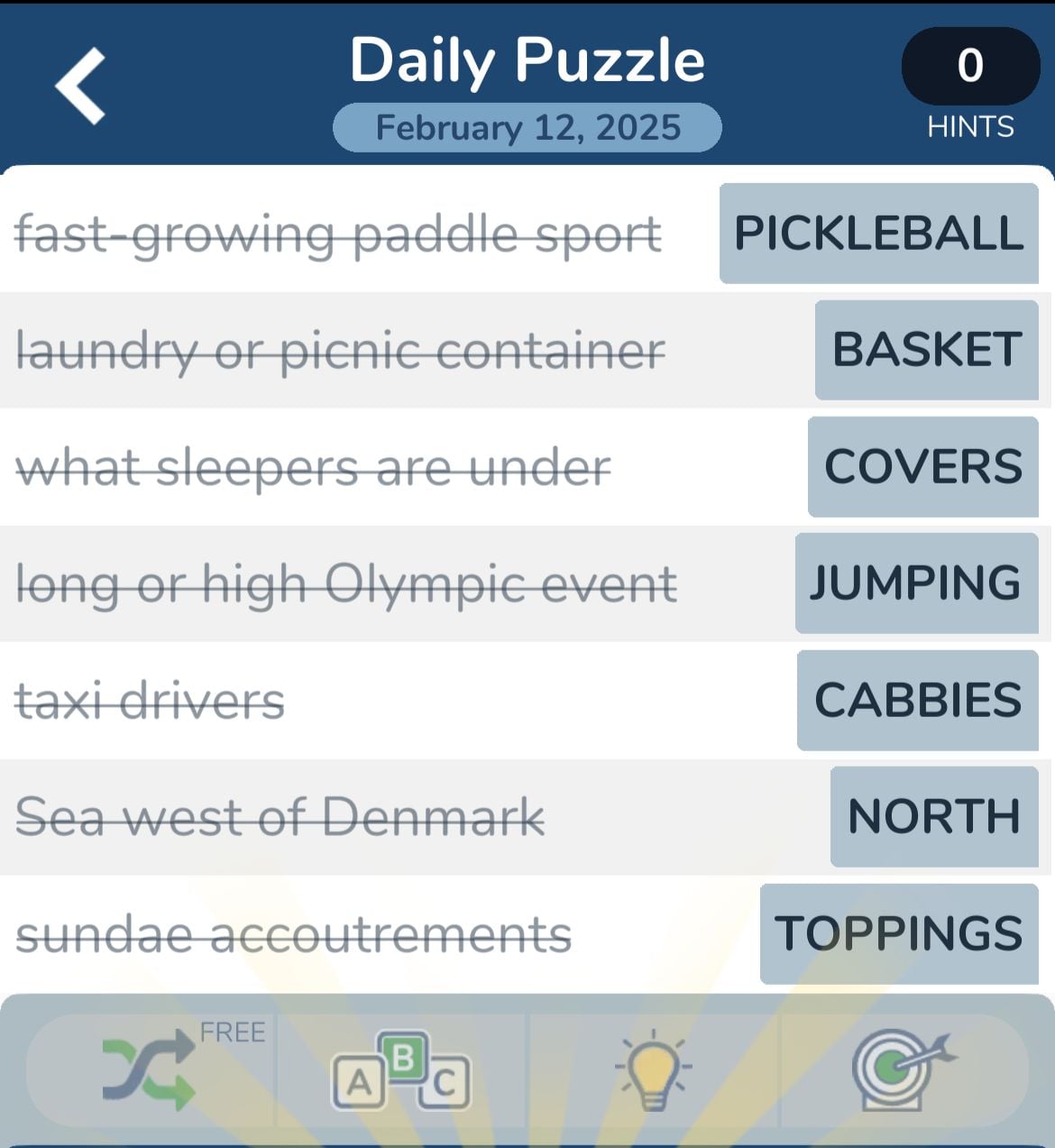Tap the JUMPING answer tile
Viewport: 1055px width, 1148px height.
pyautogui.click(x=916, y=583)
